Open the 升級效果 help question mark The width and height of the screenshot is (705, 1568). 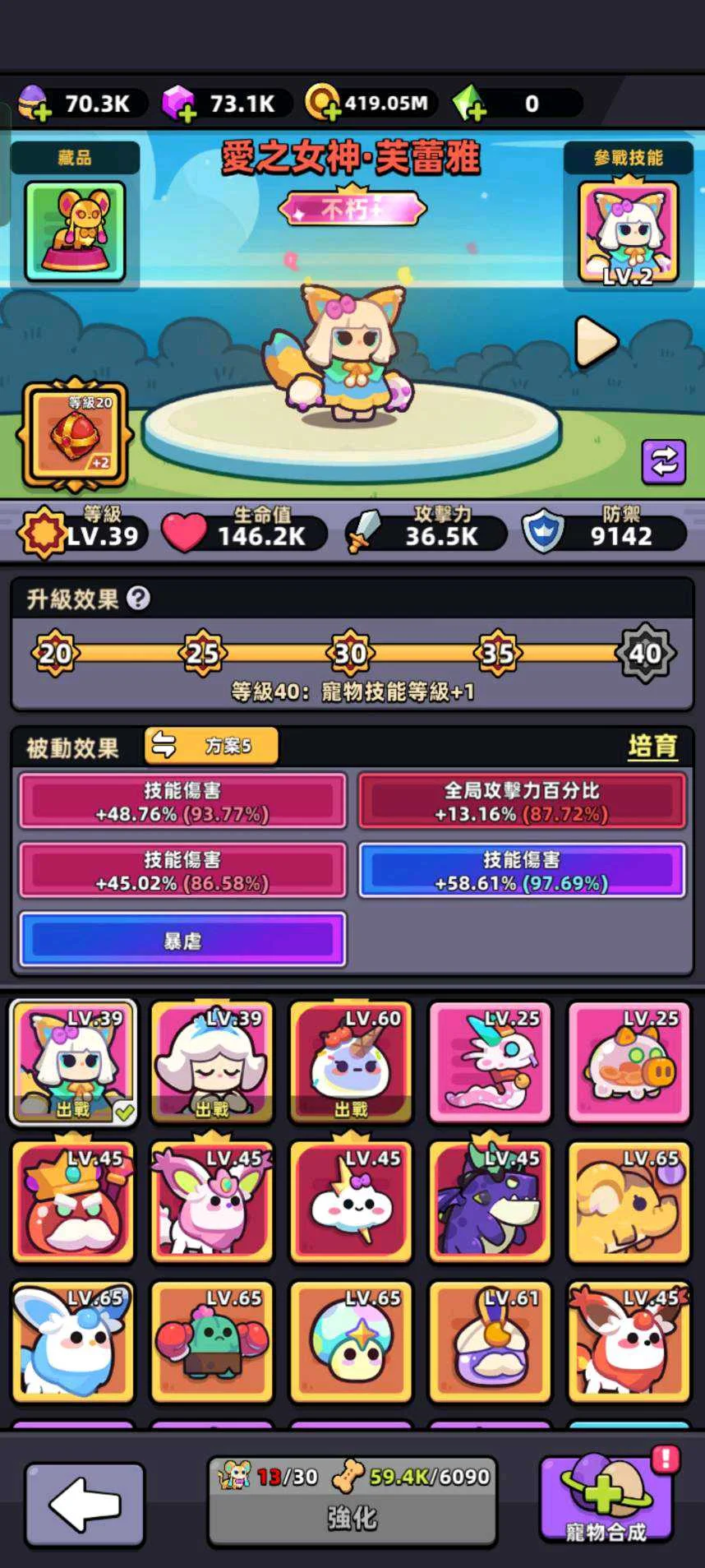click(139, 599)
